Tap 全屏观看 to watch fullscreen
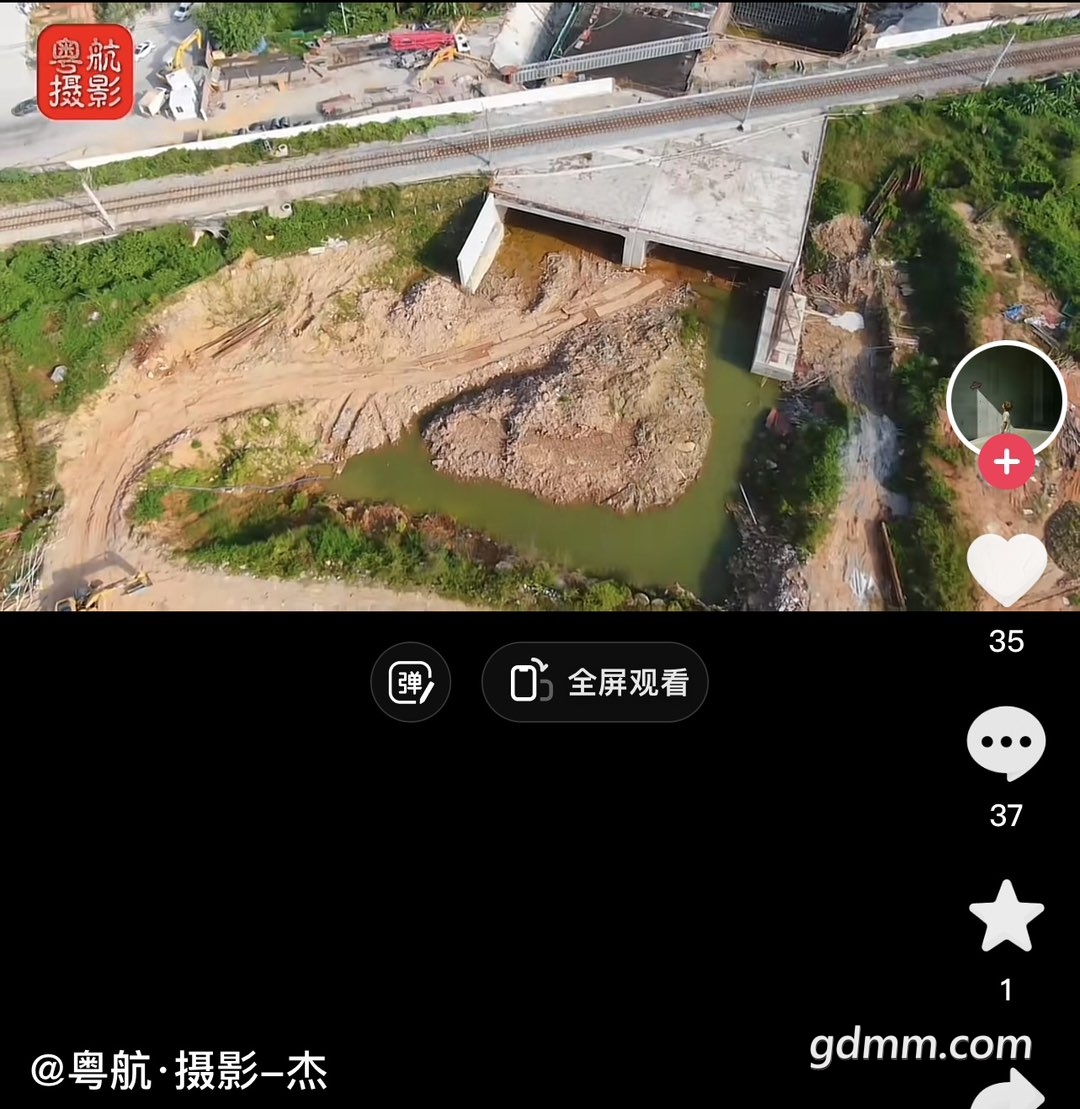Image resolution: width=1080 pixels, height=1109 pixels. pos(595,683)
